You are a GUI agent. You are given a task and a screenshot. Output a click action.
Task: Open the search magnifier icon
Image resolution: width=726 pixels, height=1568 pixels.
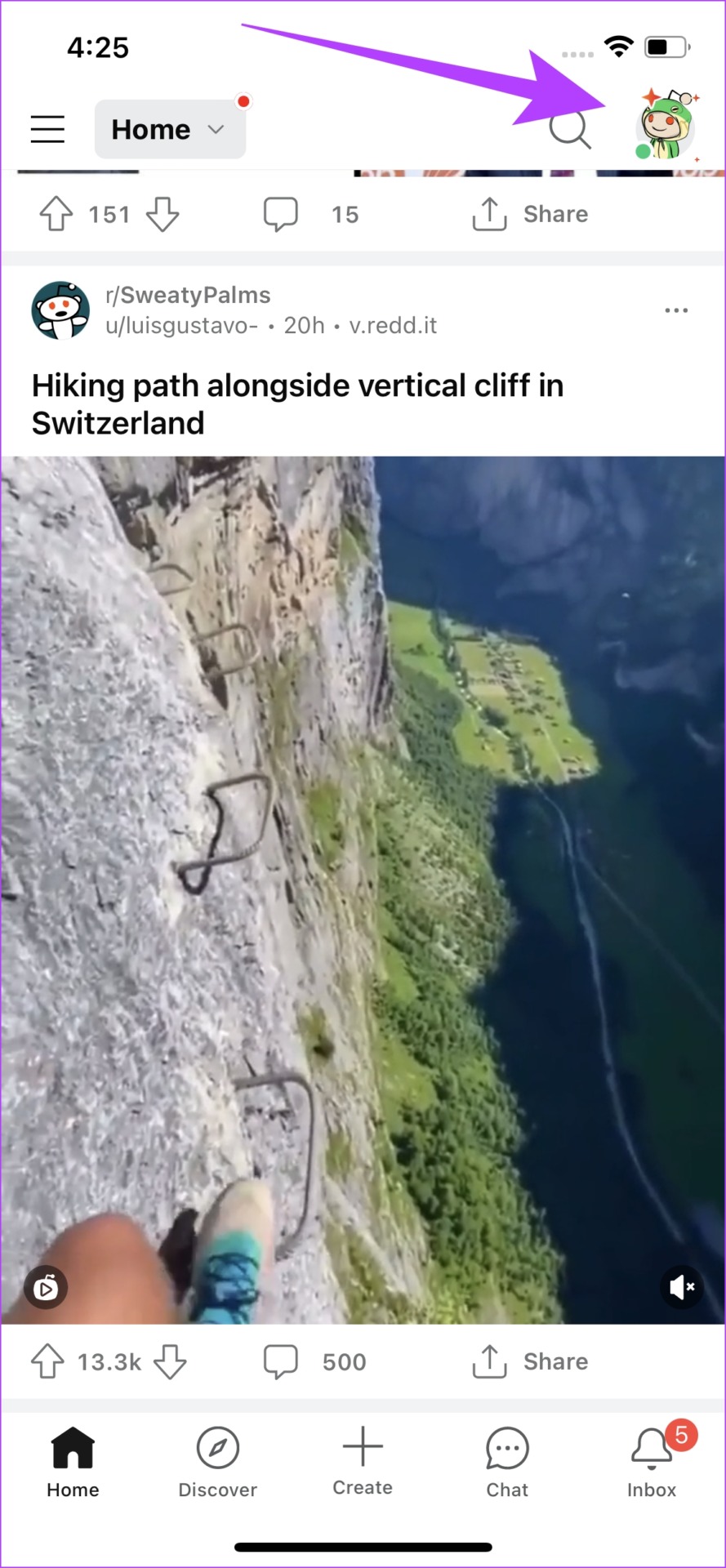(x=569, y=129)
